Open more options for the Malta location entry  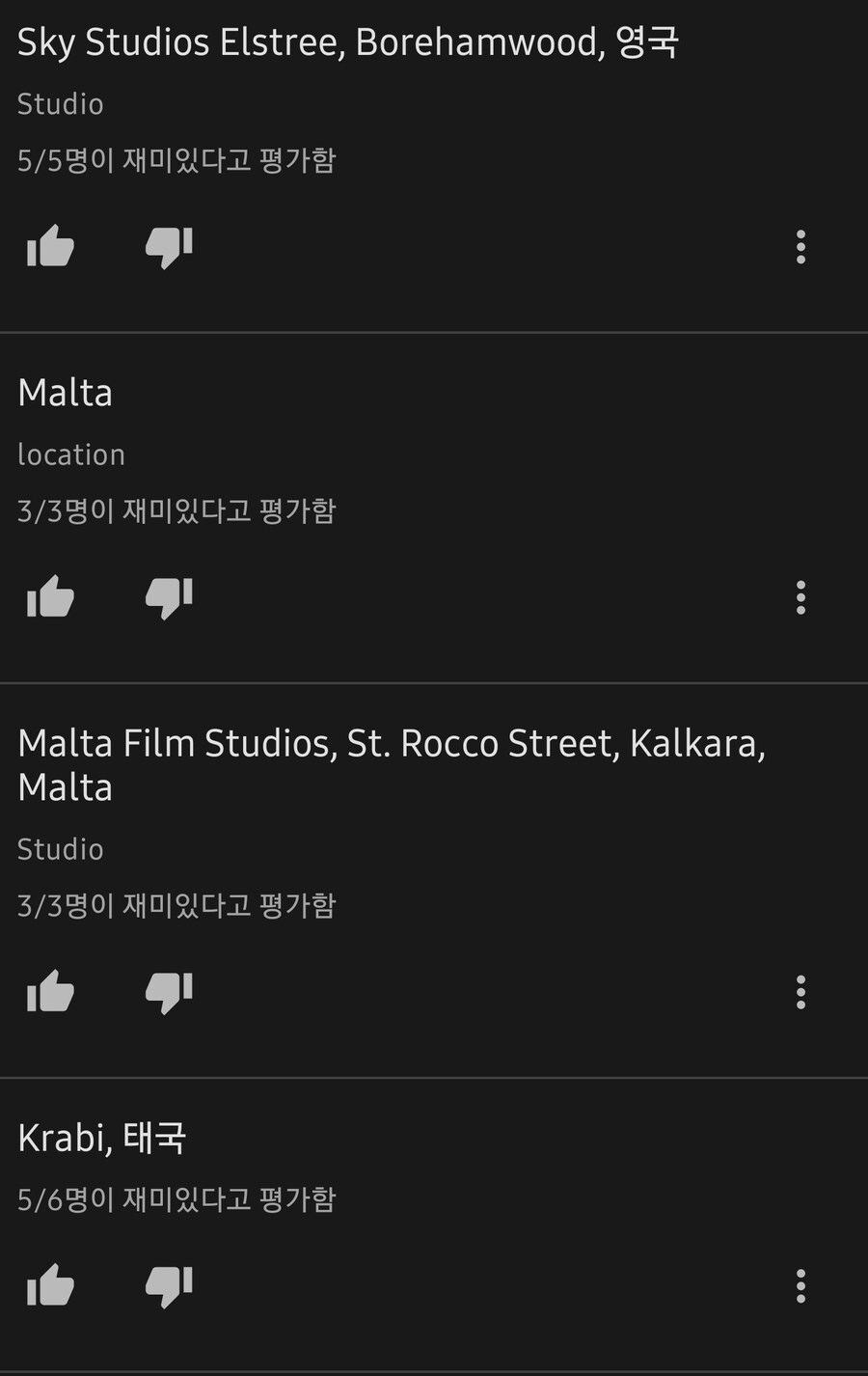coord(800,597)
